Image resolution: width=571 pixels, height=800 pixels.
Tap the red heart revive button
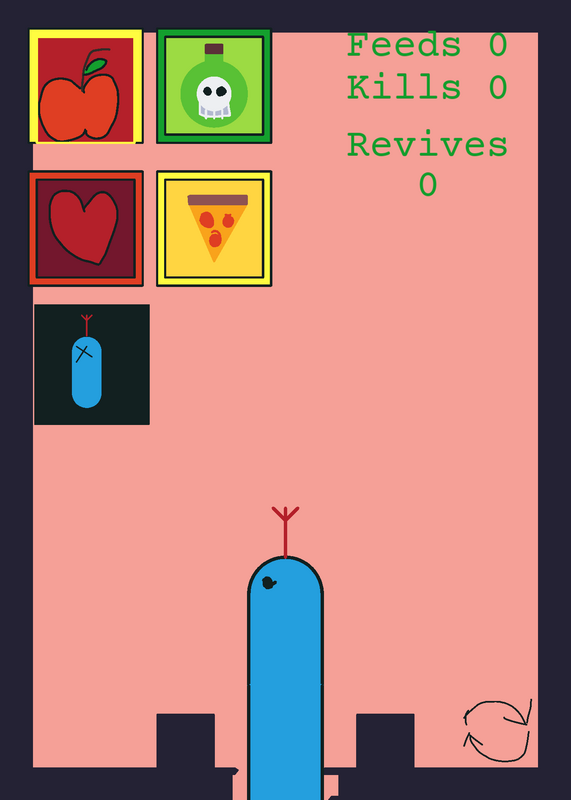pyautogui.click(x=86, y=229)
